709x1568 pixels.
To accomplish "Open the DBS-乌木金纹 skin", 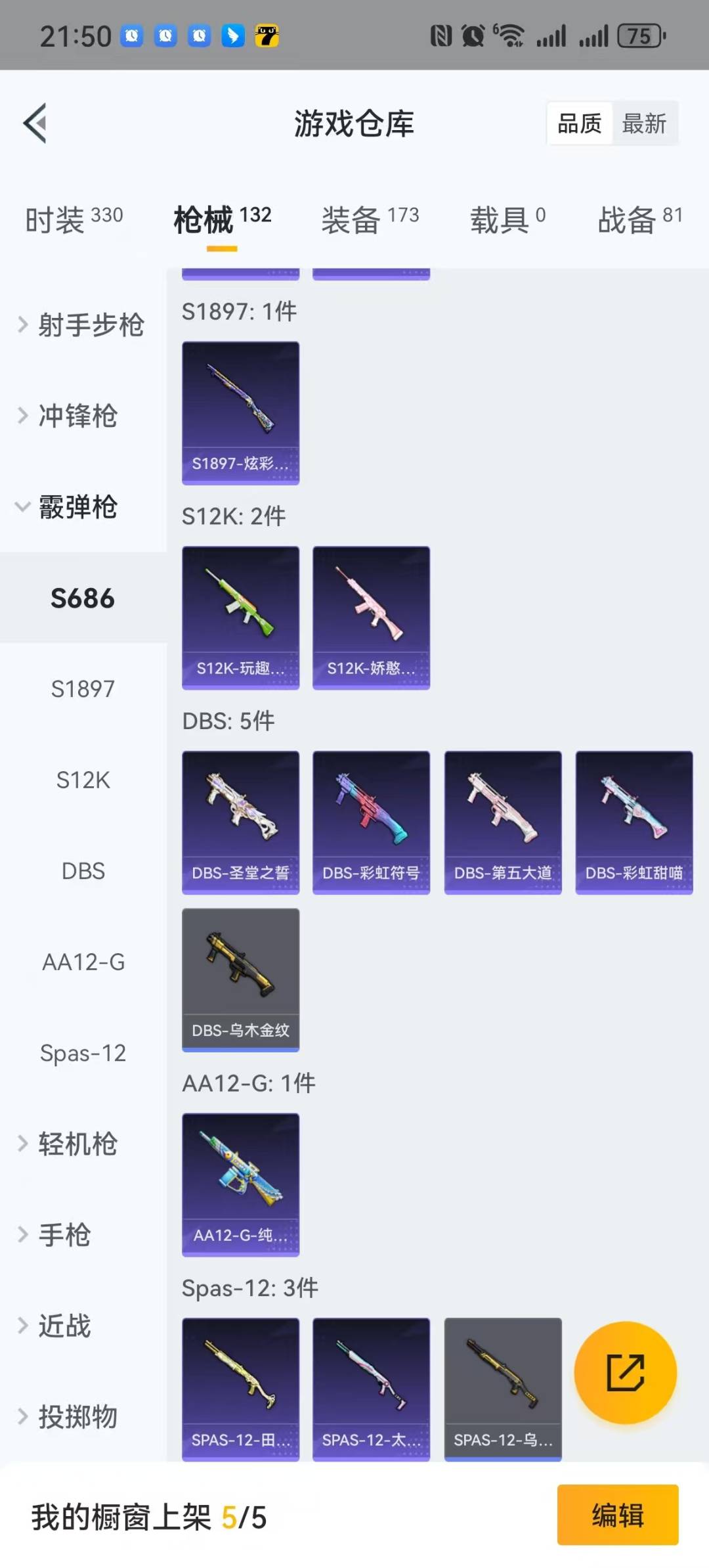I will (x=240, y=979).
